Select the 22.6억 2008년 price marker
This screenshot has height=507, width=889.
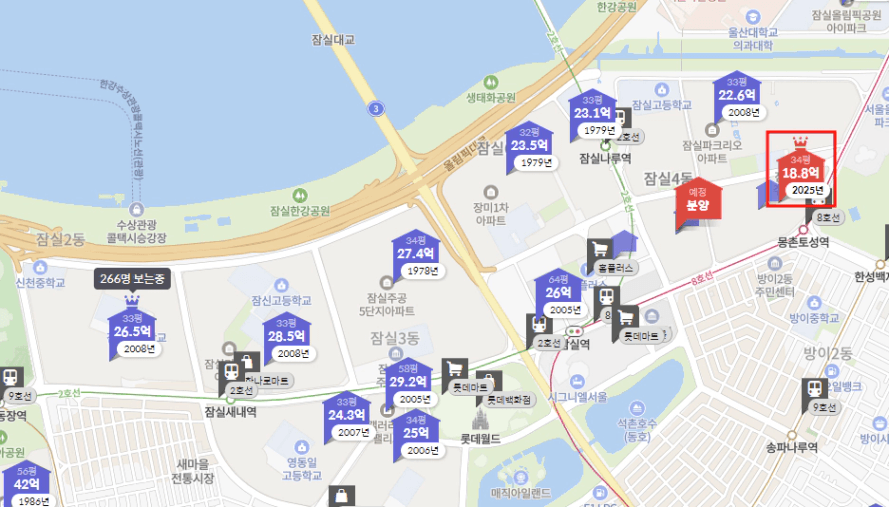coord(736,96)
